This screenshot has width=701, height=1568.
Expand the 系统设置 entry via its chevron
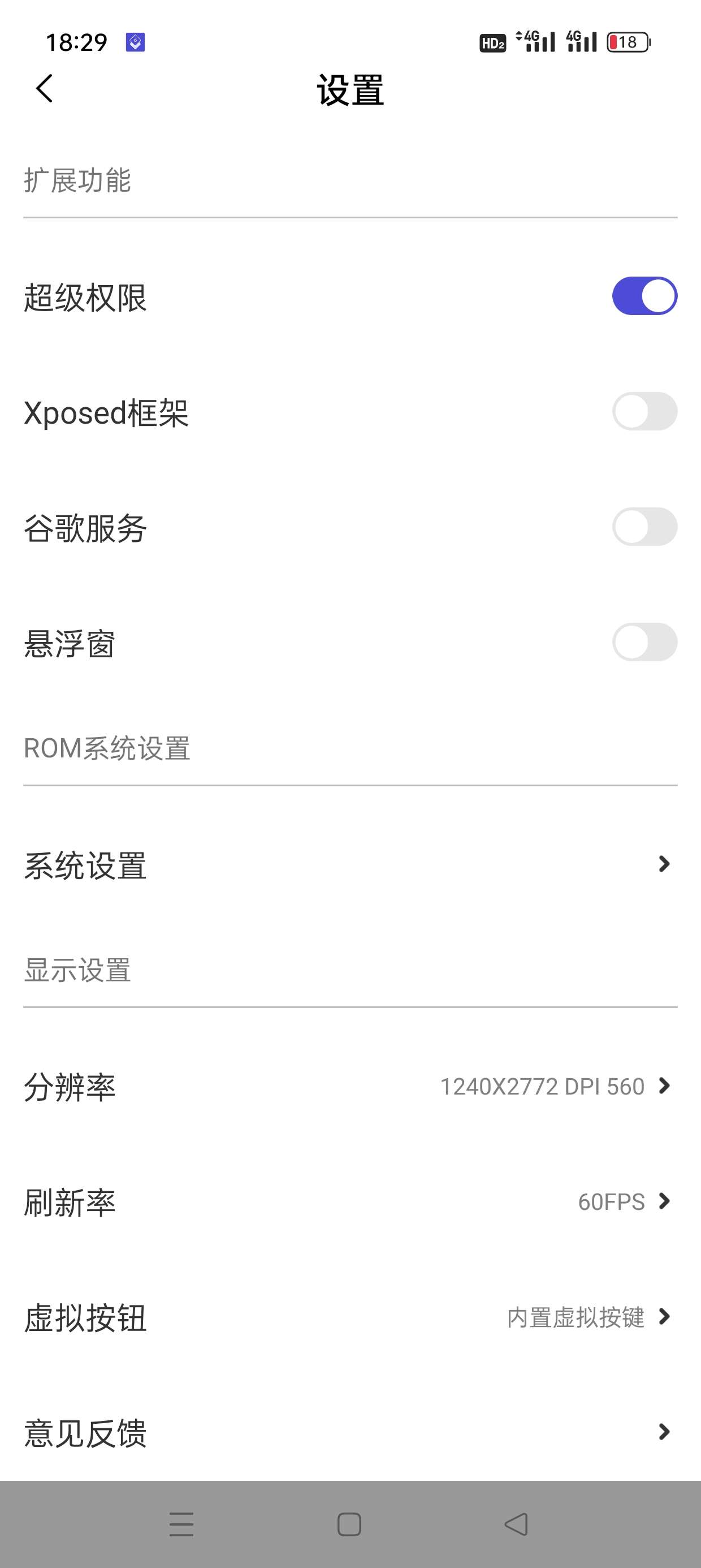click(x=665, y=864)
